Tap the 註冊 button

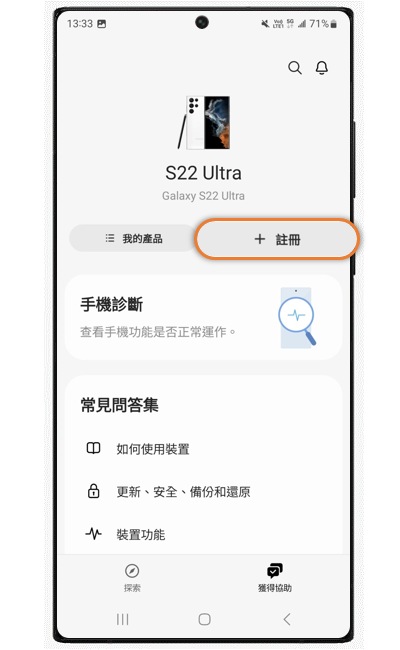(277, 239)
